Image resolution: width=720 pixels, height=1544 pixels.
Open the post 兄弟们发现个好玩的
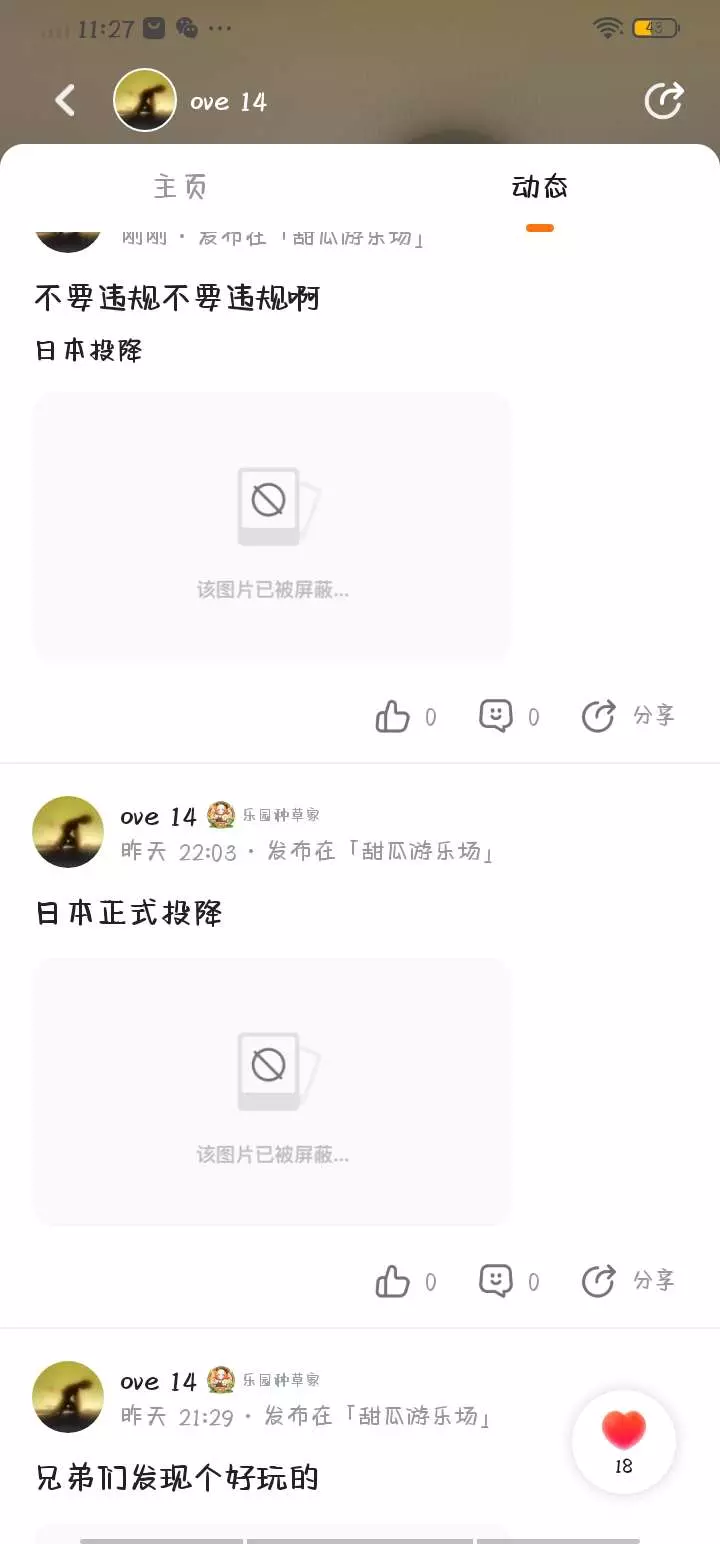point(177,1477)
